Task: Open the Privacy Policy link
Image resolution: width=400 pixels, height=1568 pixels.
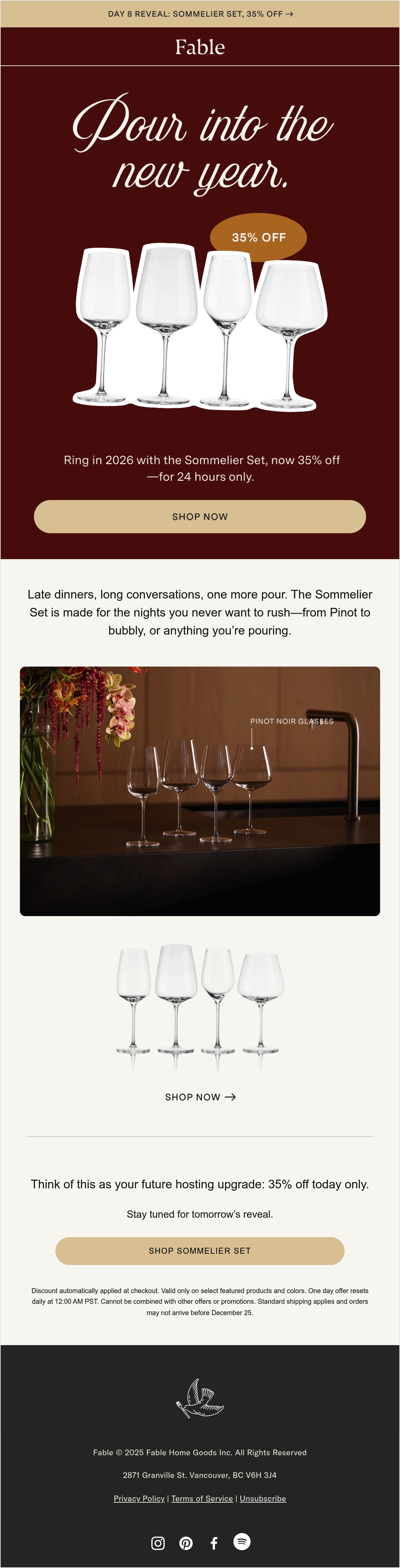Action: [x=139, y=1498]
